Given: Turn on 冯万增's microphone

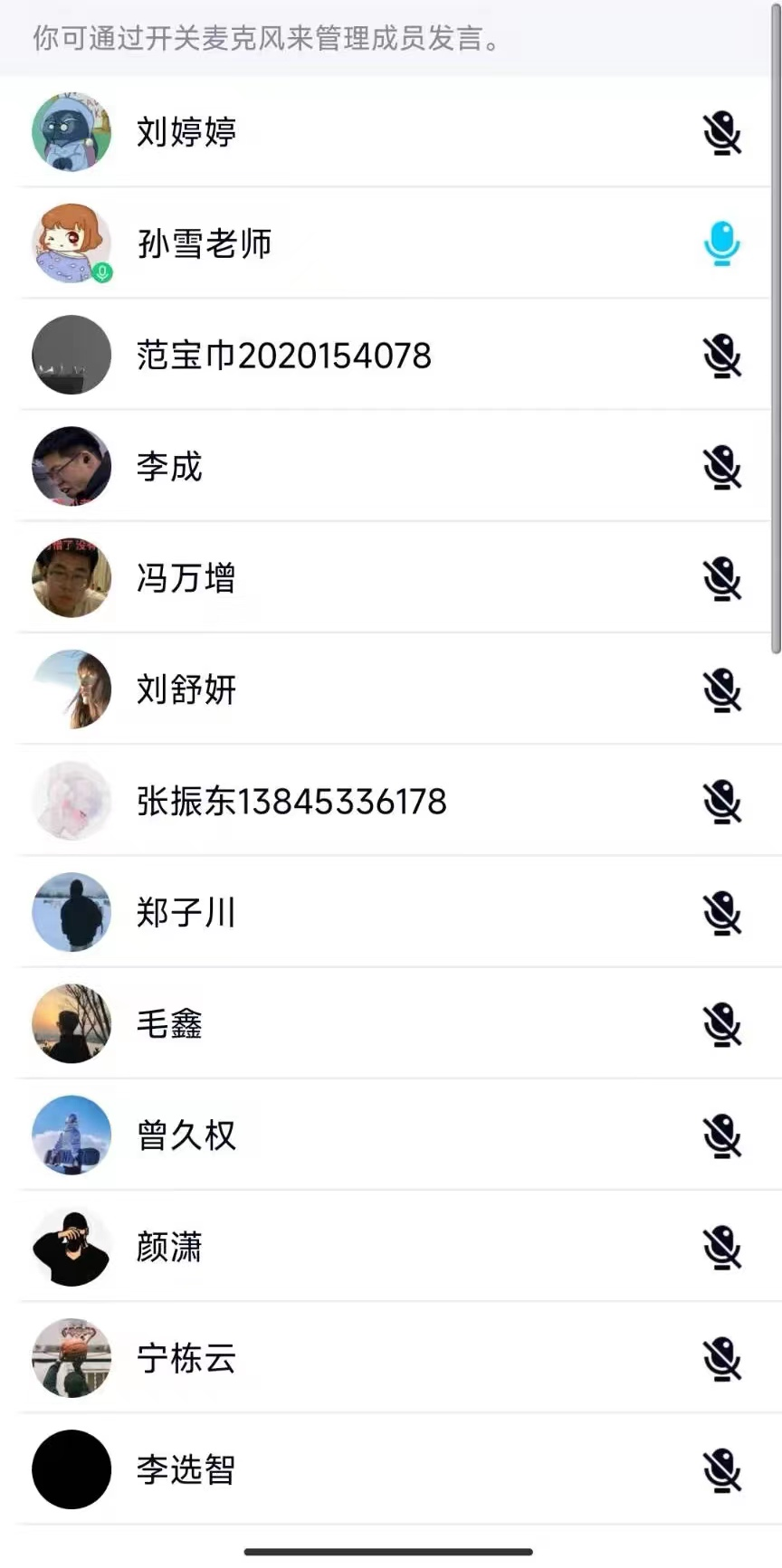Looking at the screenshot, I should coord(721,579).
